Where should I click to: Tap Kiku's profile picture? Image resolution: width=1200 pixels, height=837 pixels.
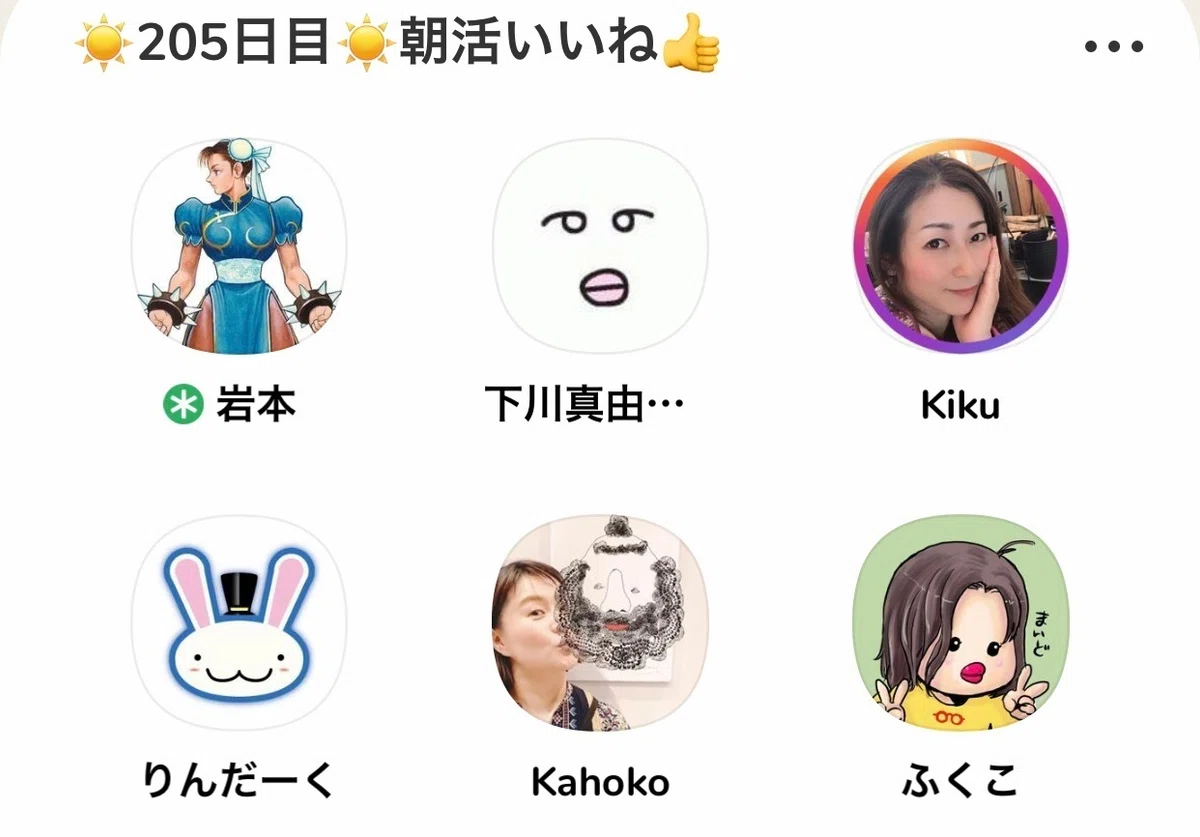(x=960, y=246)
